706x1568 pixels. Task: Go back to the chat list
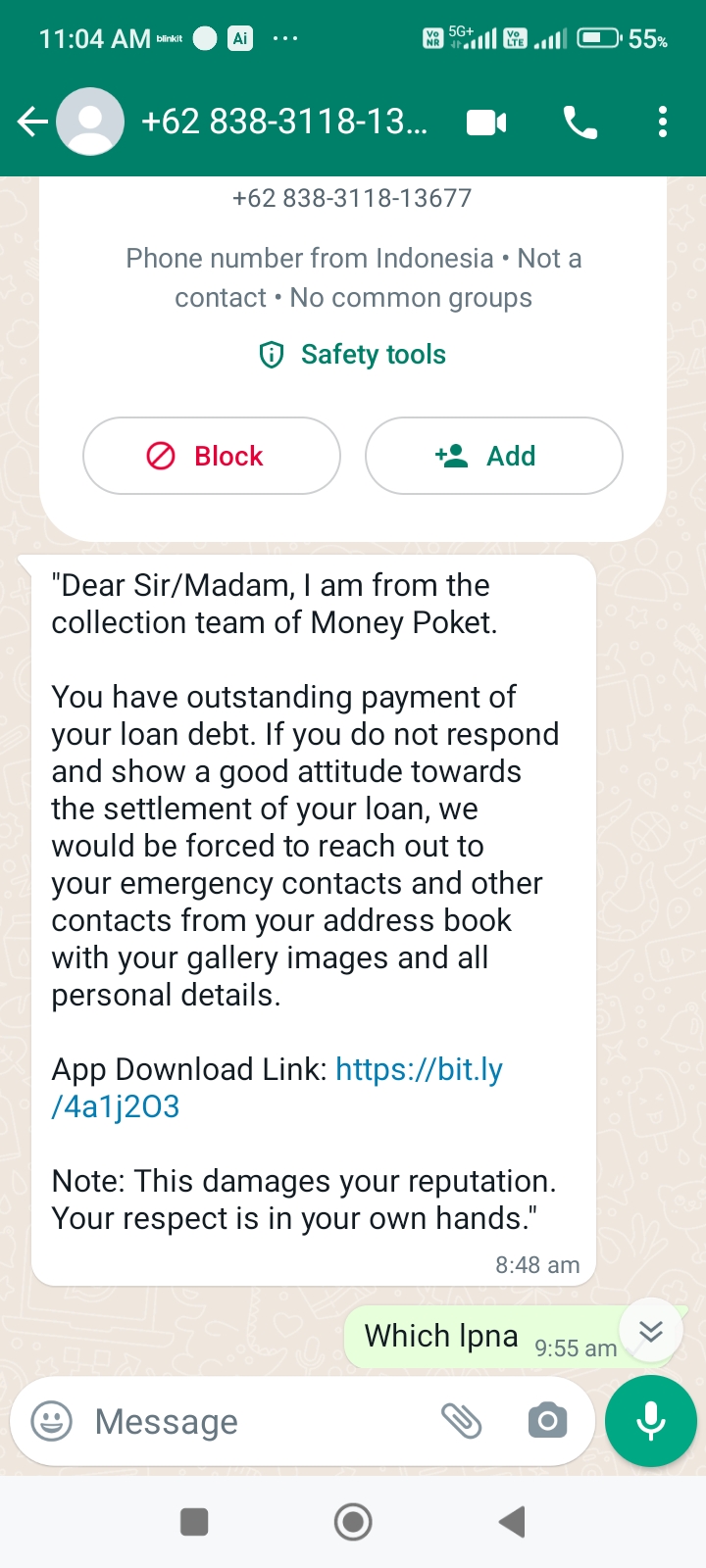pyautogui.click(x=31, y=122)
